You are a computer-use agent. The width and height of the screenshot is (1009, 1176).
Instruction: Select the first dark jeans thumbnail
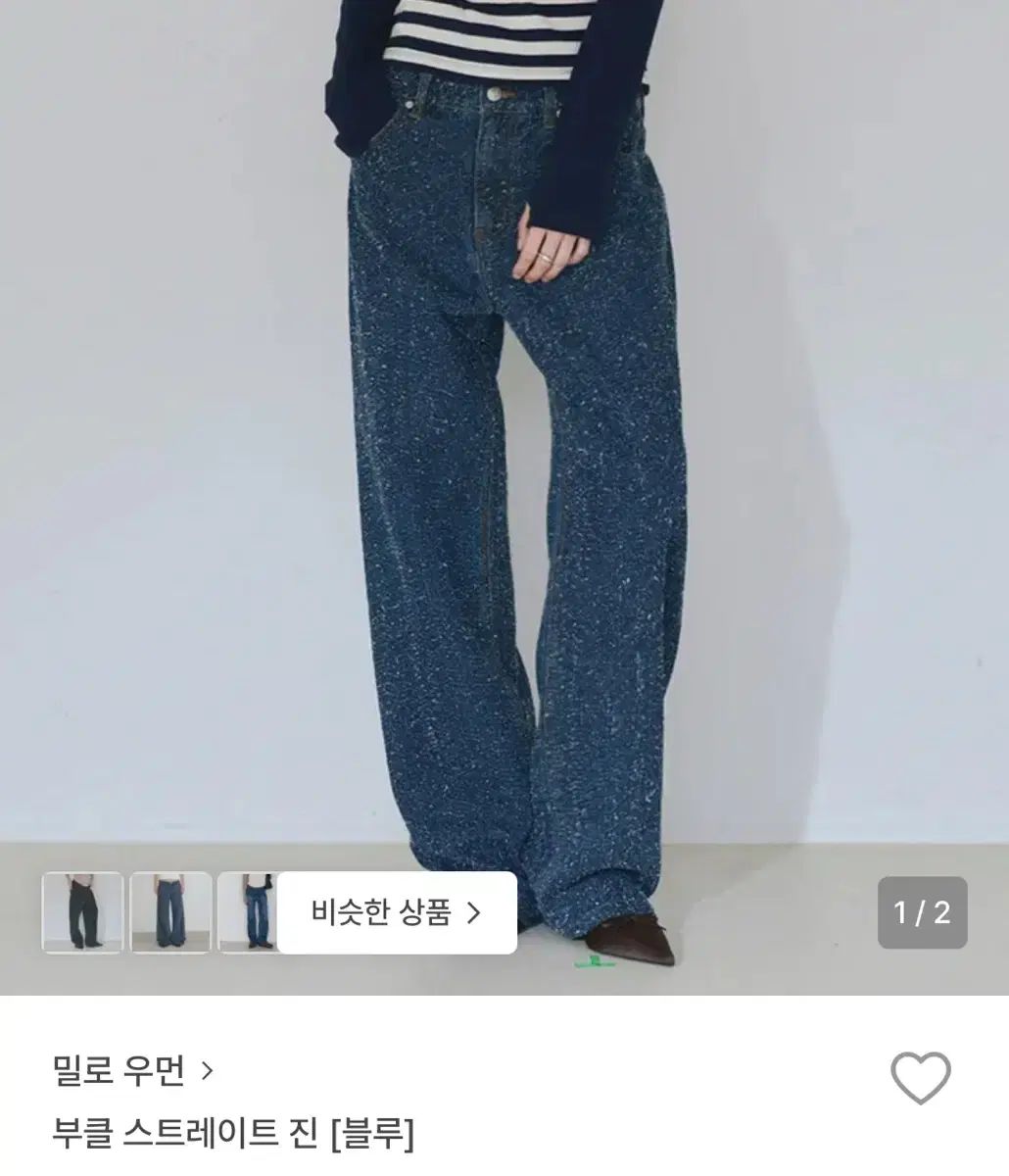[82, 912]
